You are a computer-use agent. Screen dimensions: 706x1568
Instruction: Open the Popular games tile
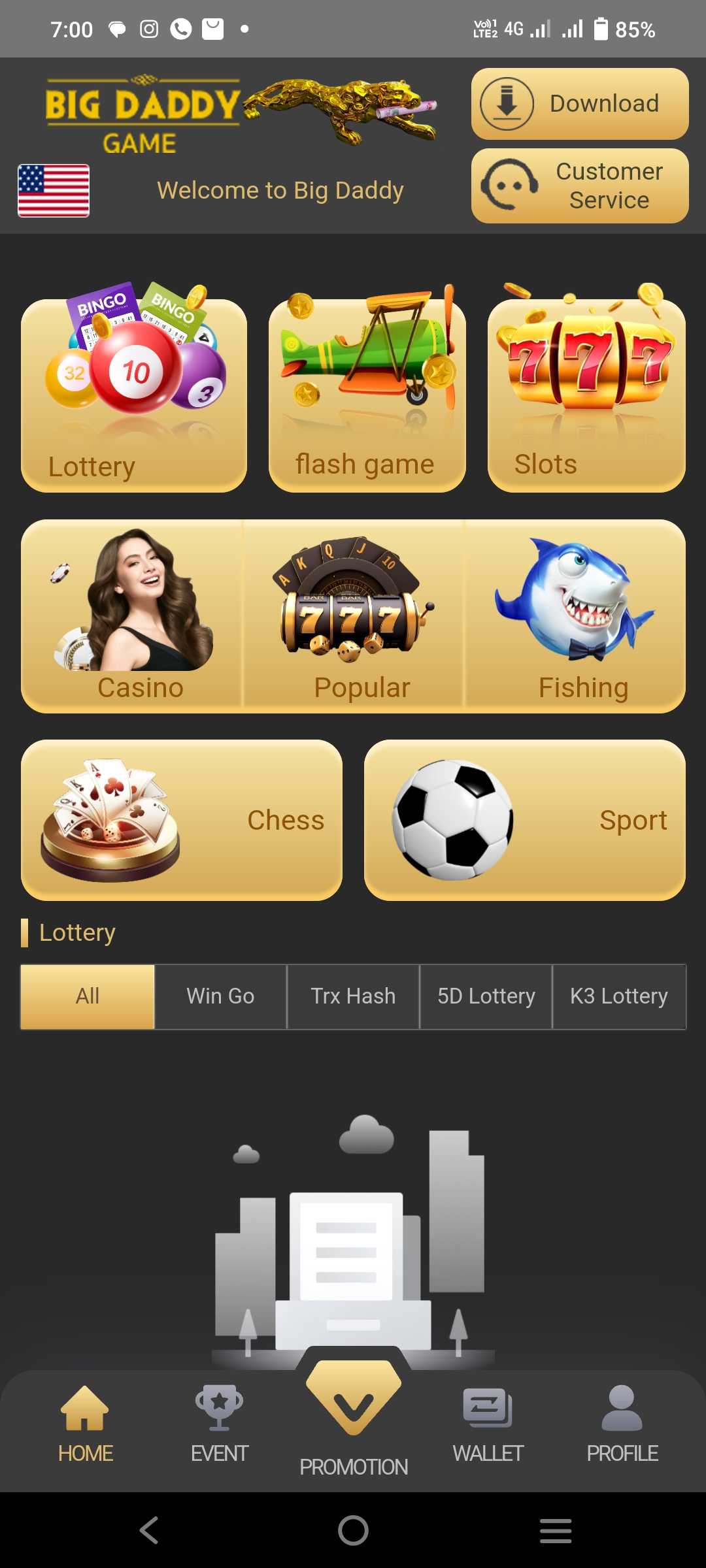point(354,615)
